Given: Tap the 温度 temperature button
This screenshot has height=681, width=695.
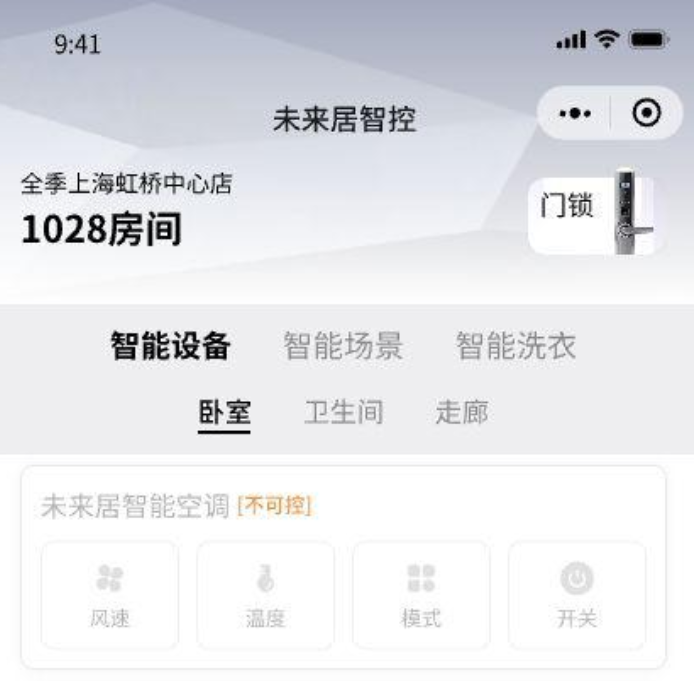Looking at the screenshot, I should pos(265,595).
